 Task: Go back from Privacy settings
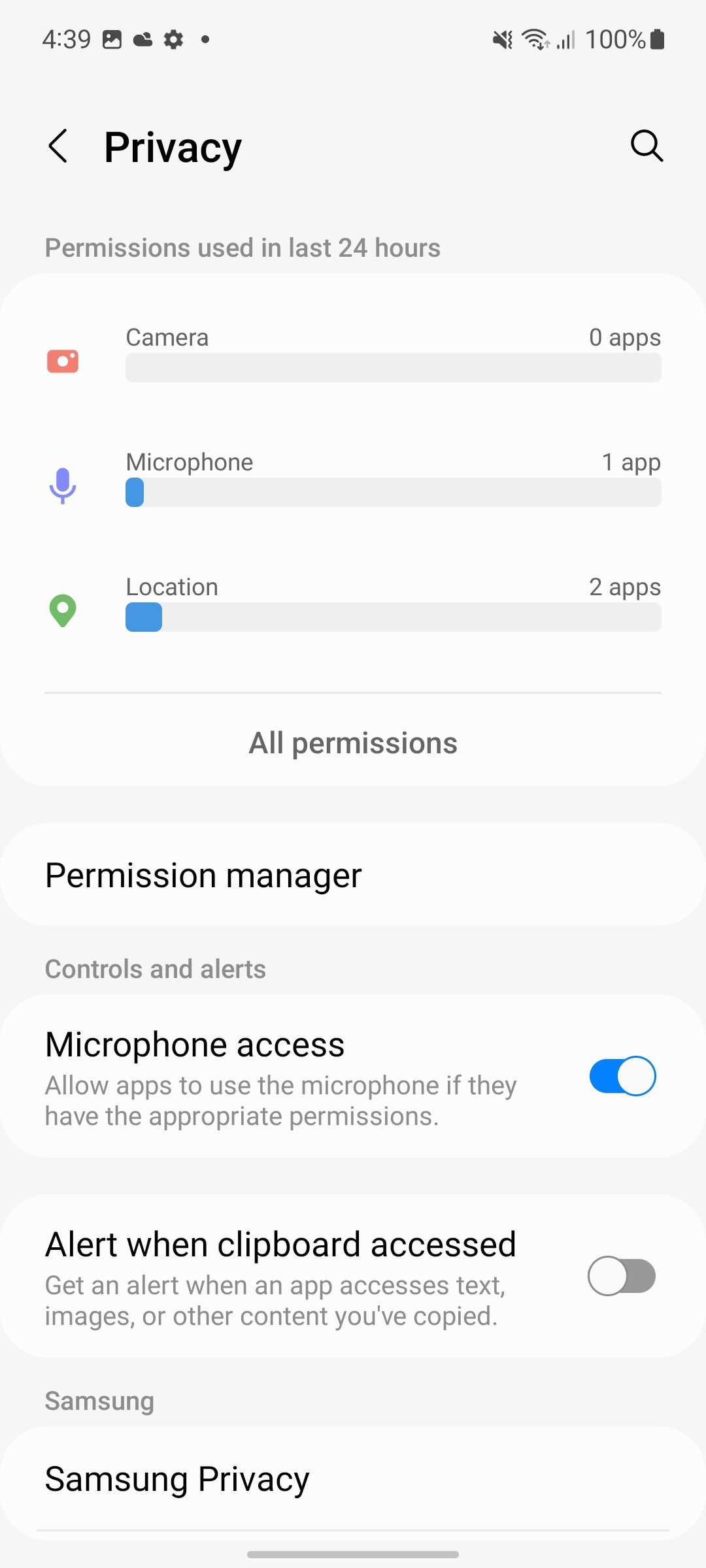pyautogui.click(x=58, y=146)
